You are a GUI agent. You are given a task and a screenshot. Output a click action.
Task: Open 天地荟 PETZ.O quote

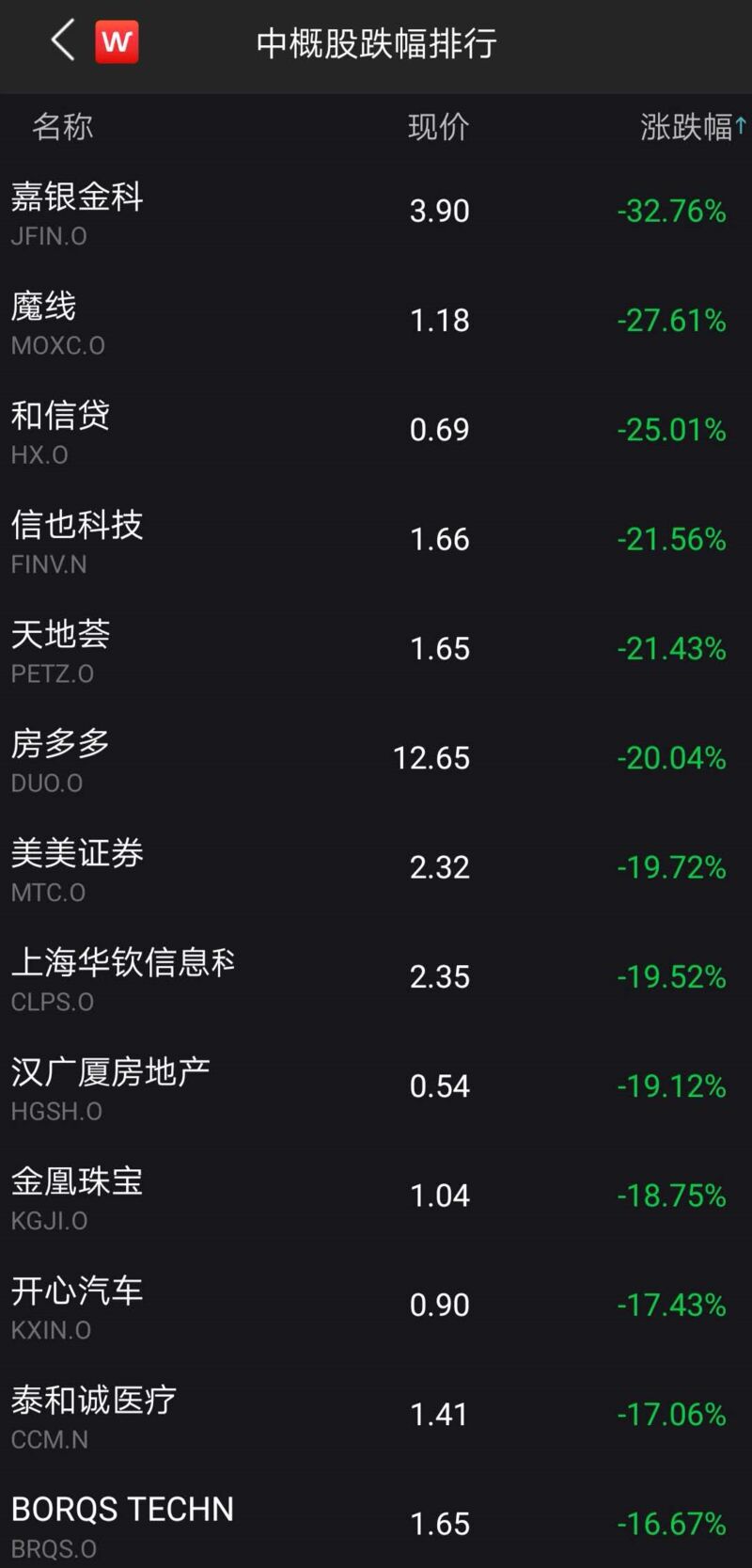tap(376, 650)
